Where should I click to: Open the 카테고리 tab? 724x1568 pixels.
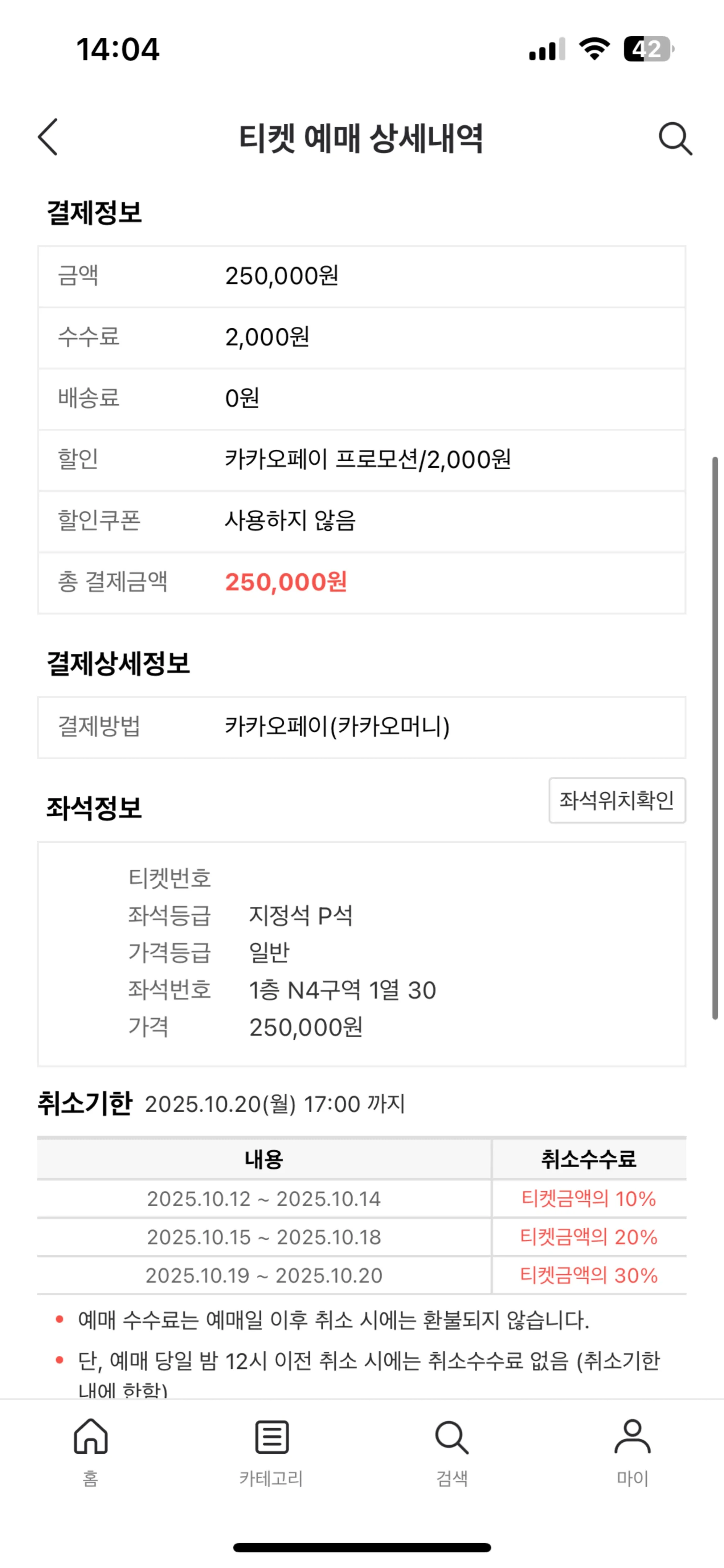271,1452
